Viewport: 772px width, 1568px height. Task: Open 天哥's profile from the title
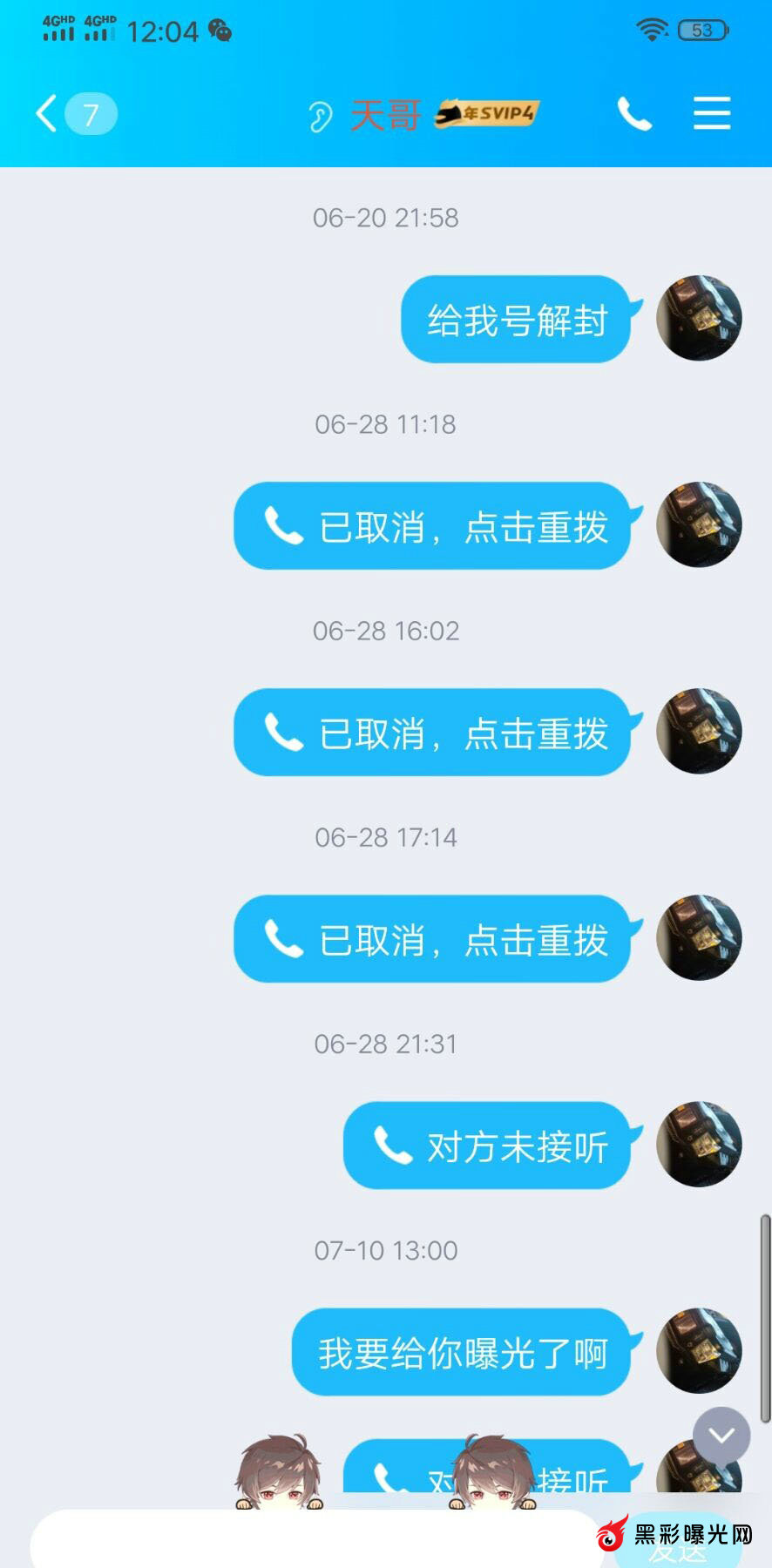pyautogui.click(x=386, y=115)
